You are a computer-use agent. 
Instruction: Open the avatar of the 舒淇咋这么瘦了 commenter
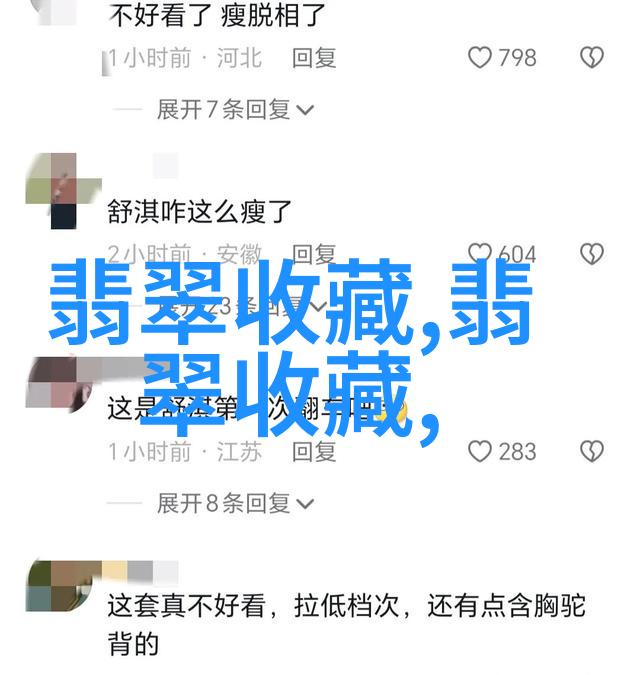pyautogui.click(x=52, y=191)
